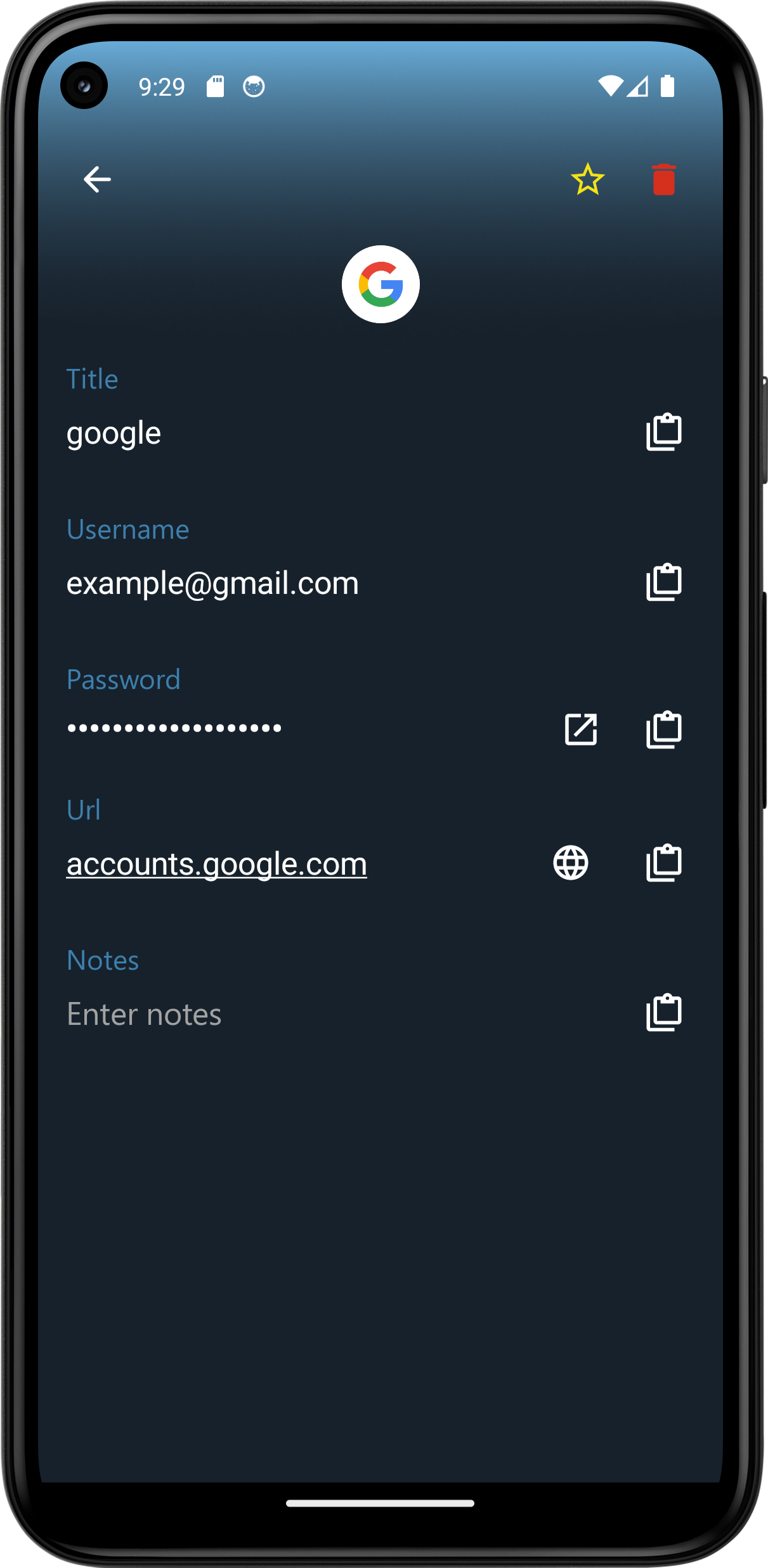Screen dimensions: 768x1568
Task: Copy the notes to clipboard
Action: [x=663, y=1013]
